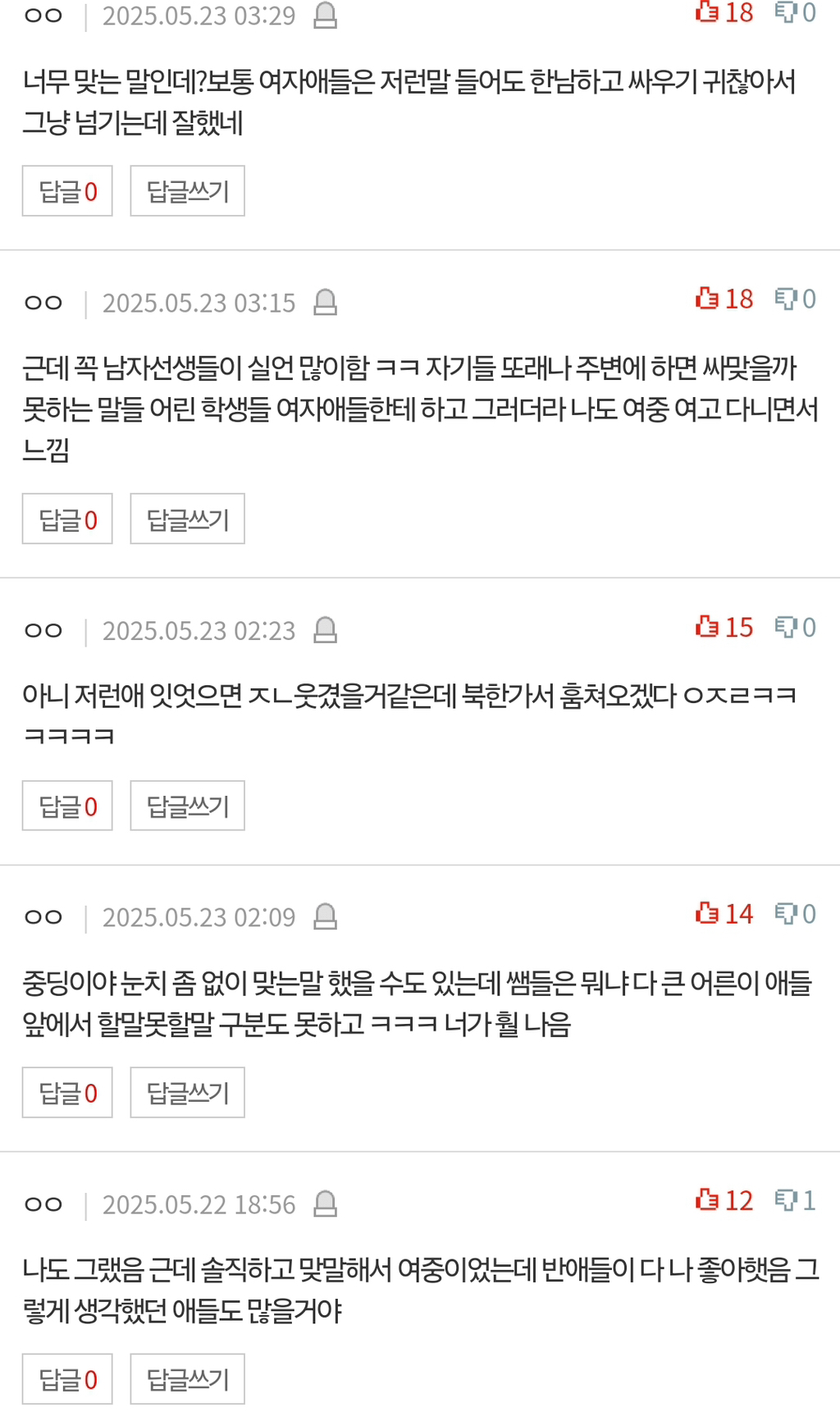Downvote the 03:29 comment

coord(795,12)
